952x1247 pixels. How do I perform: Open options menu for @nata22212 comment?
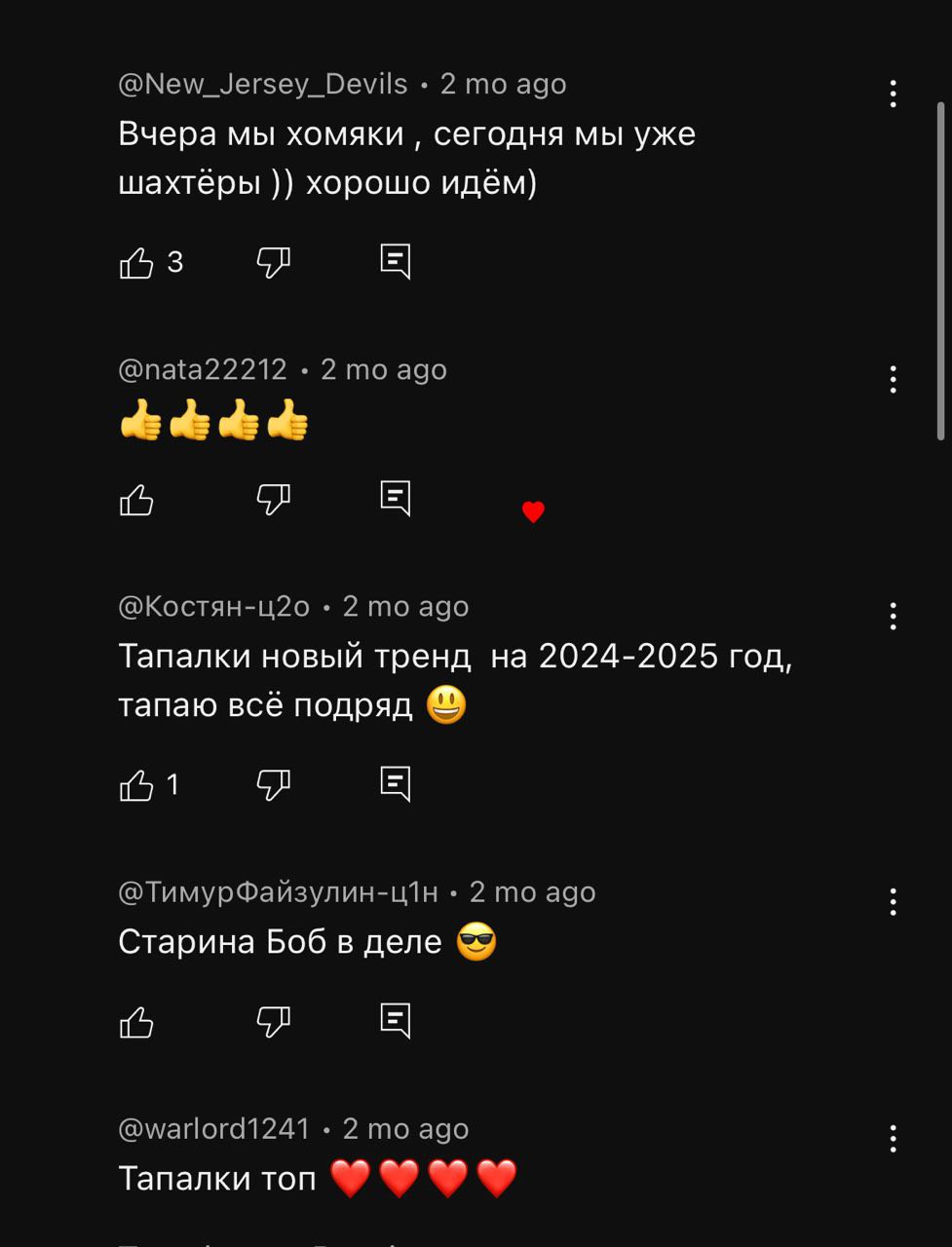893,379
